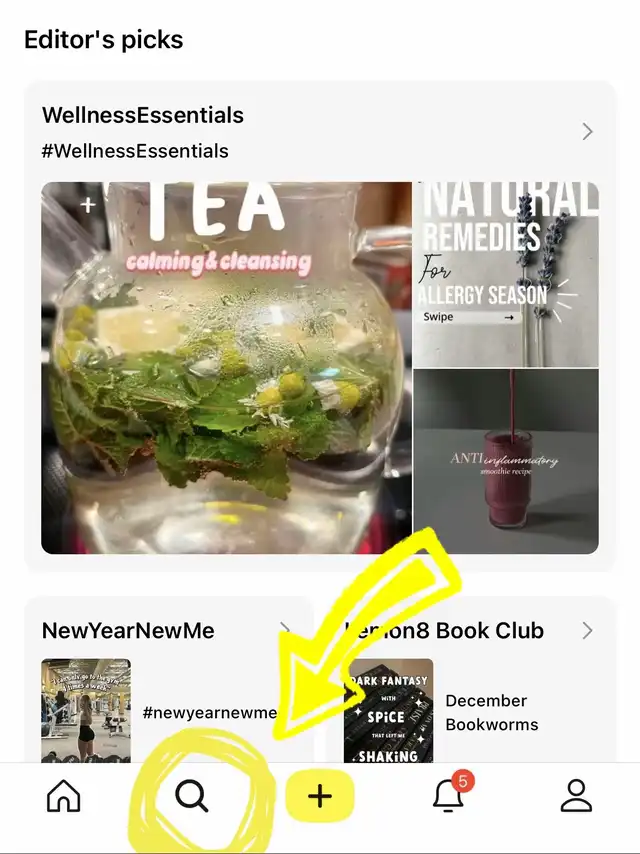Open the Dark Fantasy book post thumbnail
Screen dimensions: 640x854
coord(388,710)
